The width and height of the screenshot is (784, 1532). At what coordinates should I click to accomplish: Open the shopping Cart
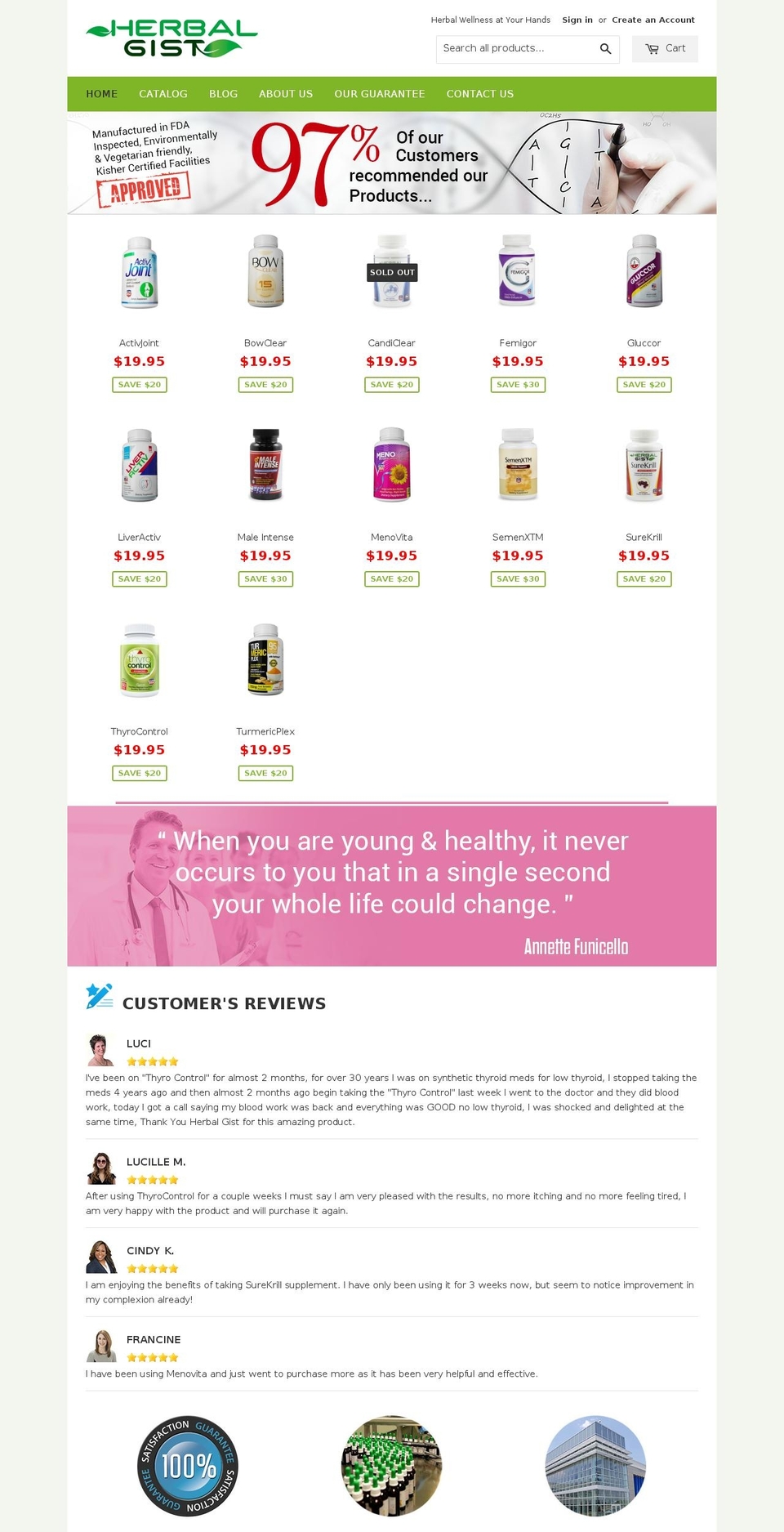click(665, 48)
